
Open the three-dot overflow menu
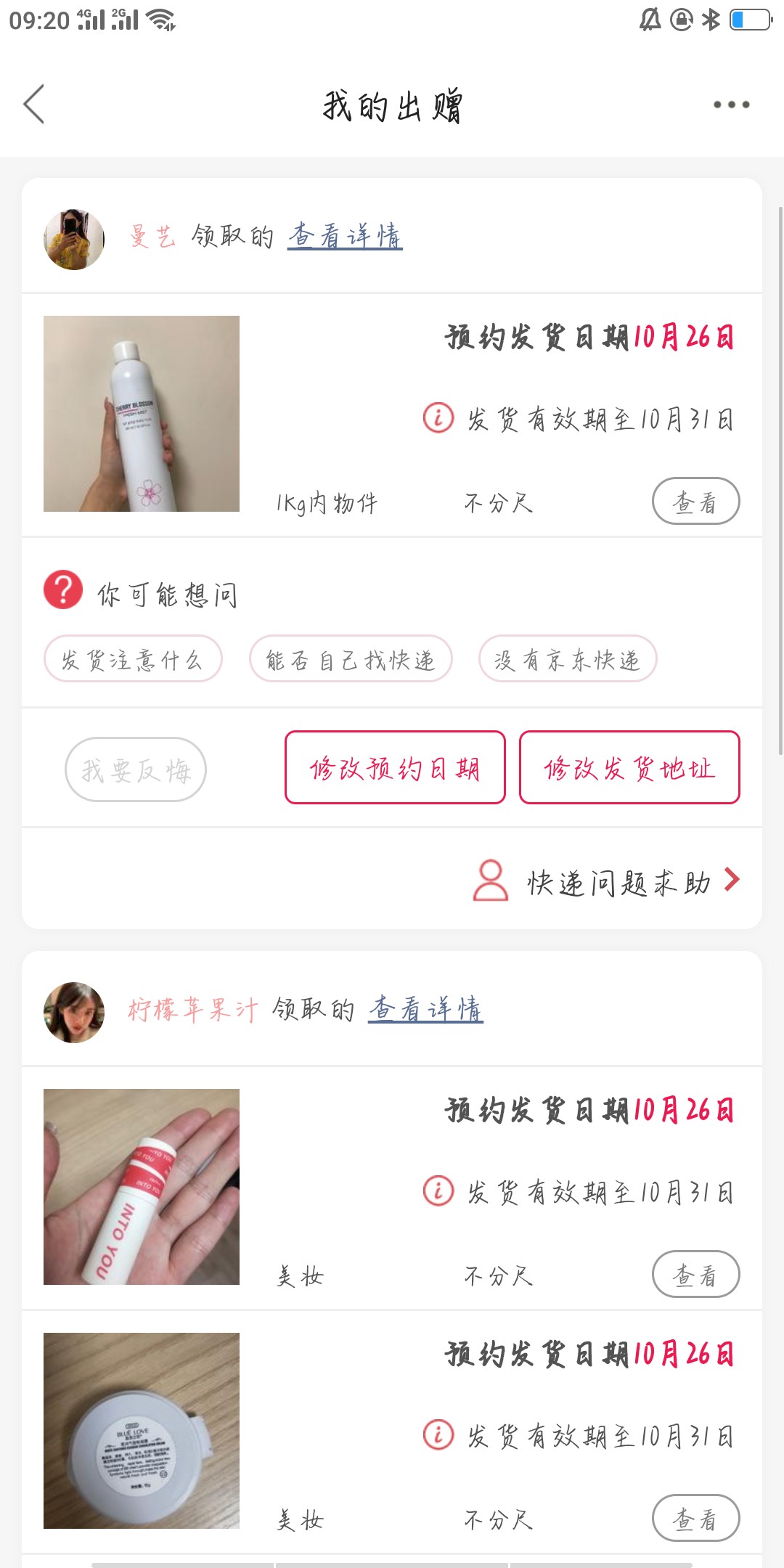pos(730,105)
